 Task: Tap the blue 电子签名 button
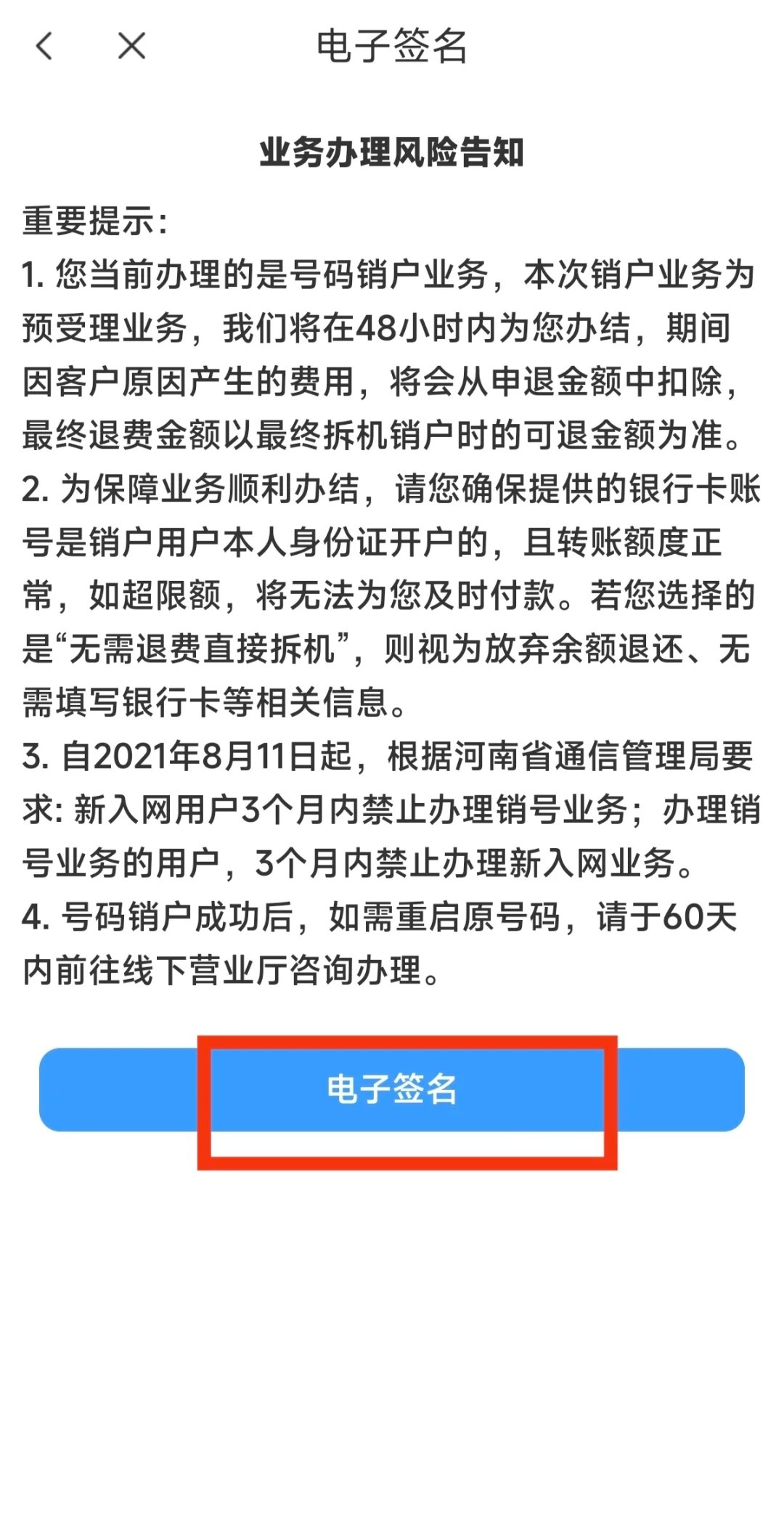point(392,1088)
